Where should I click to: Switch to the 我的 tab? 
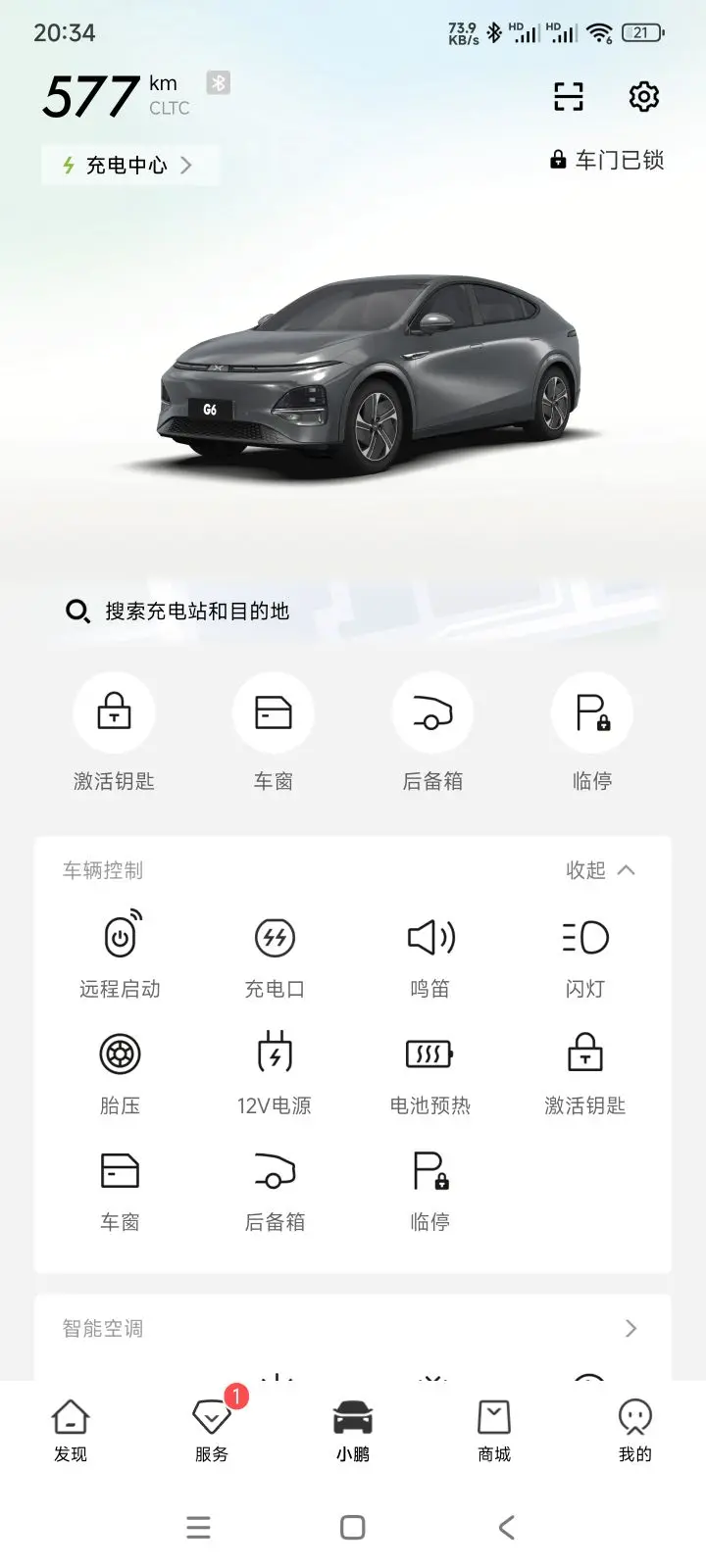pyautogui.click(x=635, y=1431)
